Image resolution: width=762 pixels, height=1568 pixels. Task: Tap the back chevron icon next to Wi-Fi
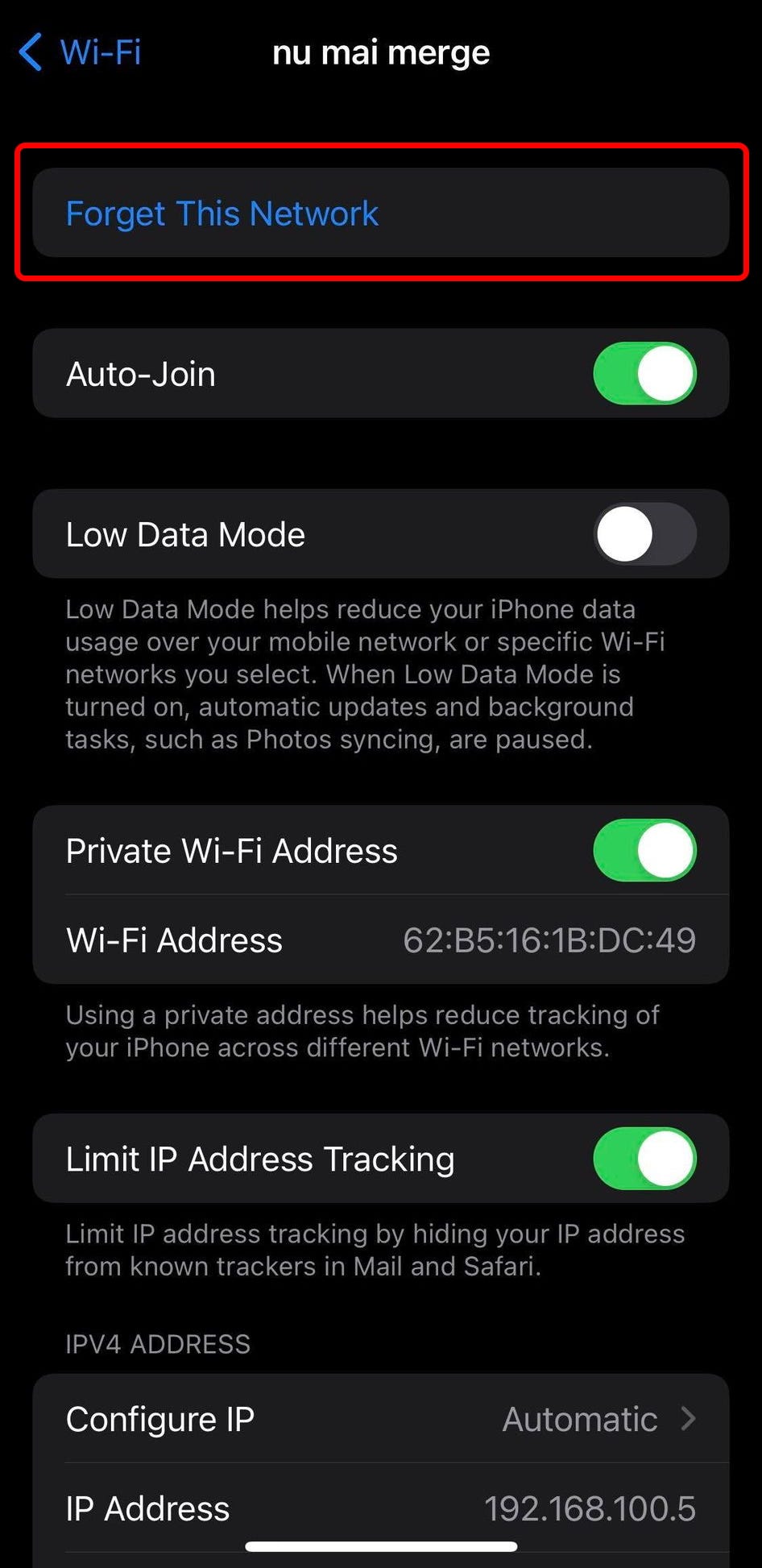(31, 51)
